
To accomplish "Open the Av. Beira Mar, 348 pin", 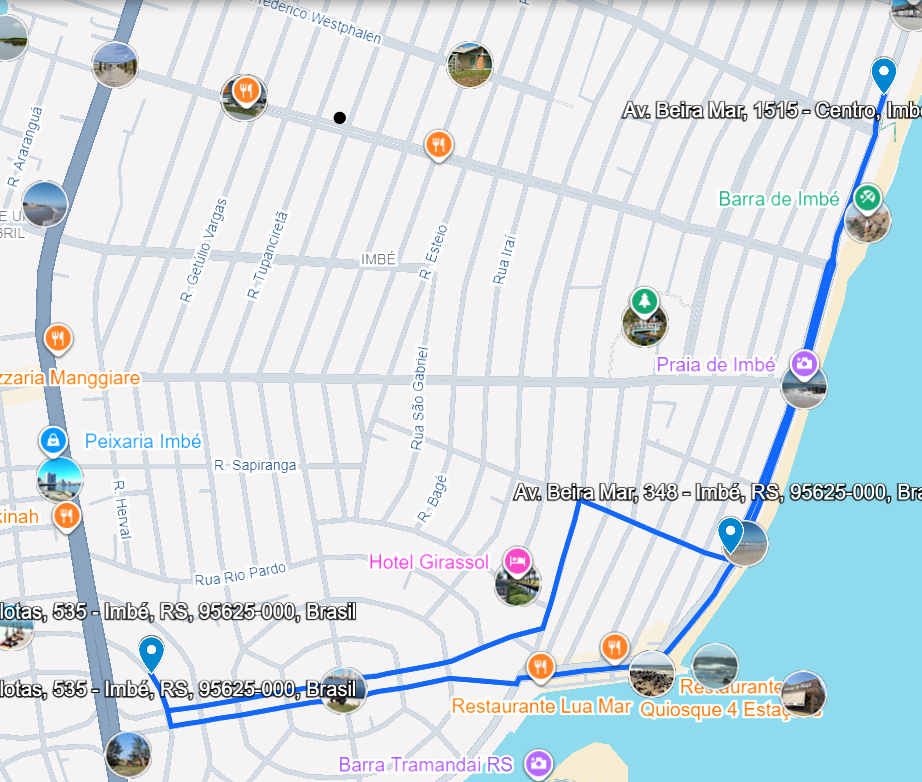I will 731,535.
